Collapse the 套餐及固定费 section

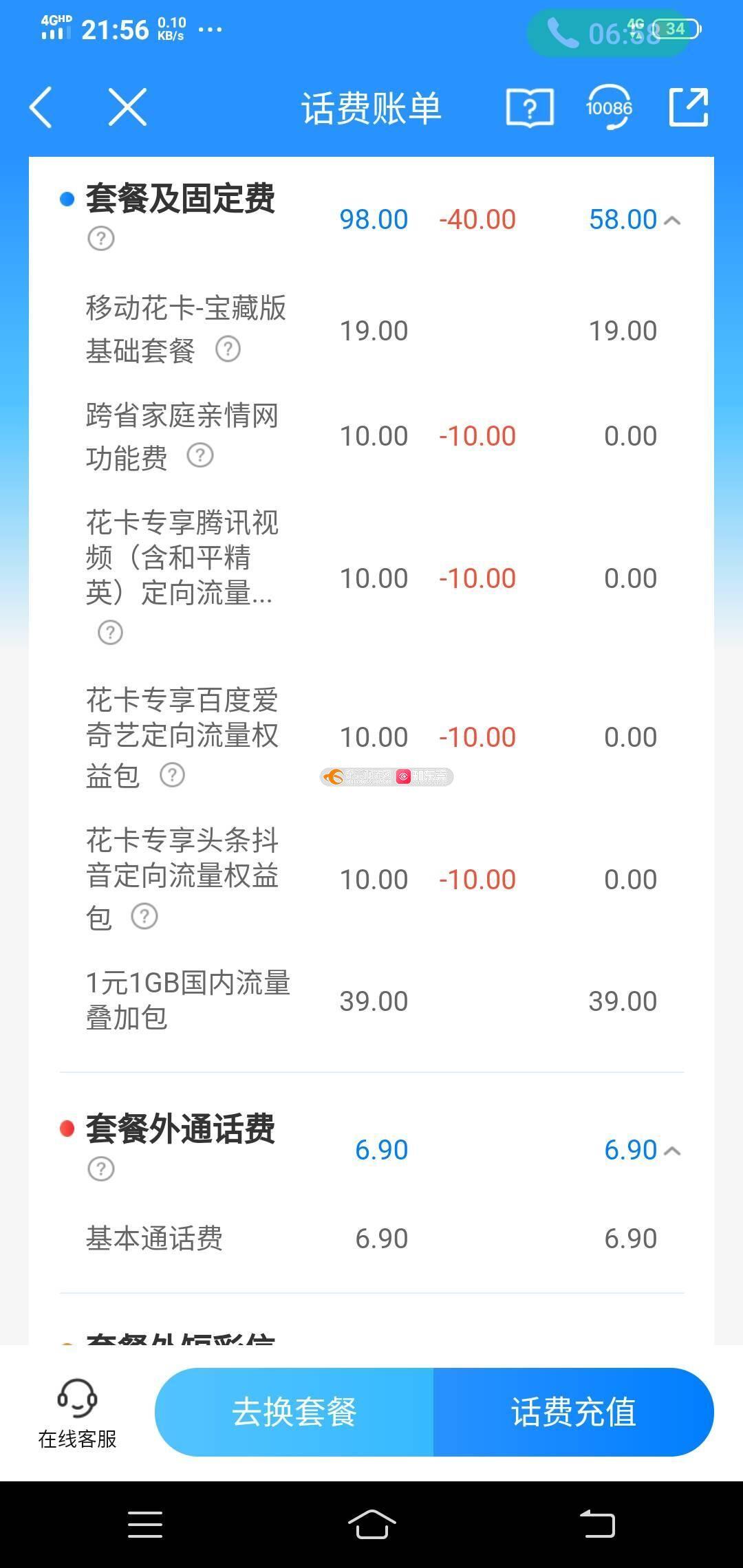click(x=673, y=220)
